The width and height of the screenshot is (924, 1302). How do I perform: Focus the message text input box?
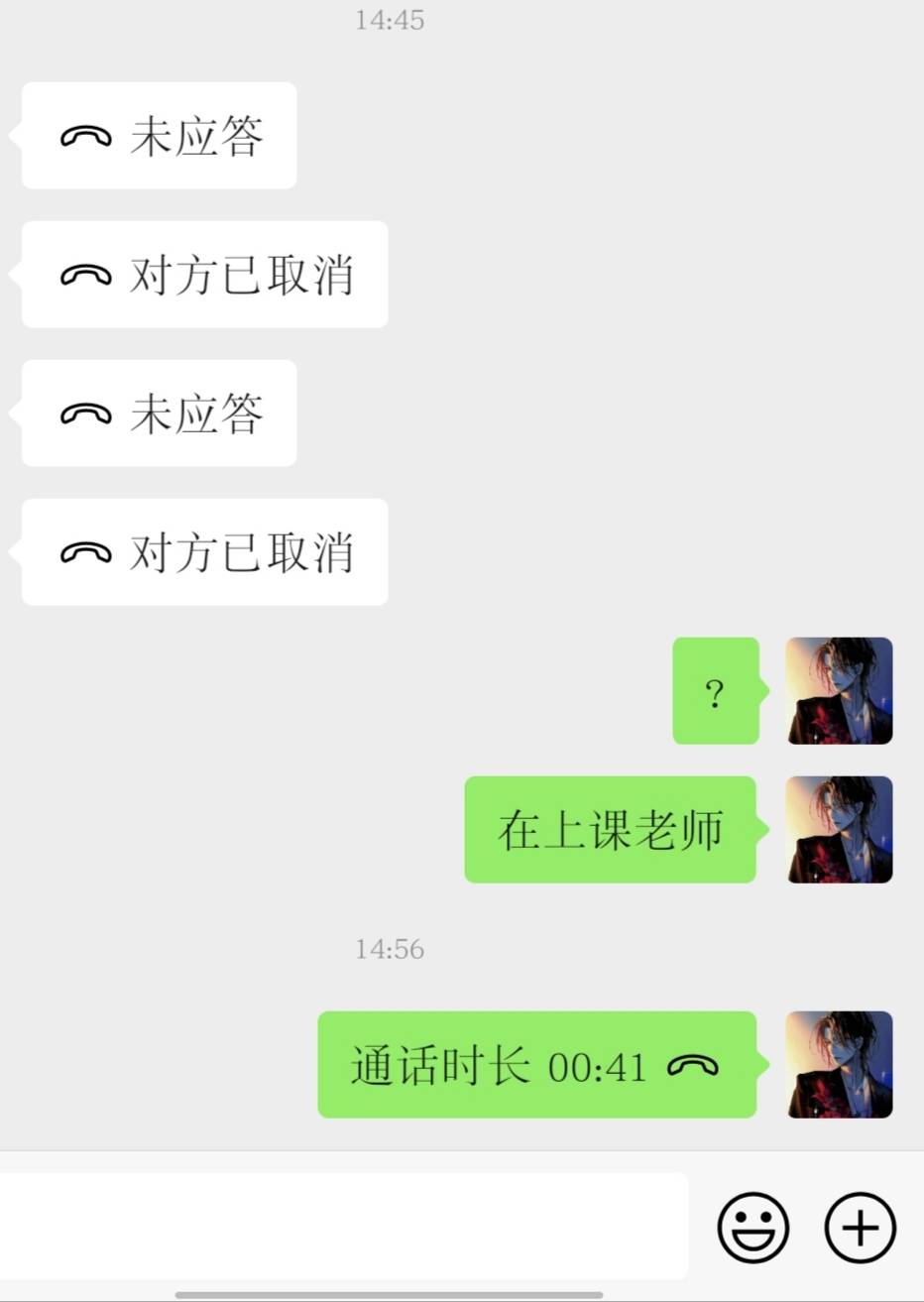click(342, 1227)
